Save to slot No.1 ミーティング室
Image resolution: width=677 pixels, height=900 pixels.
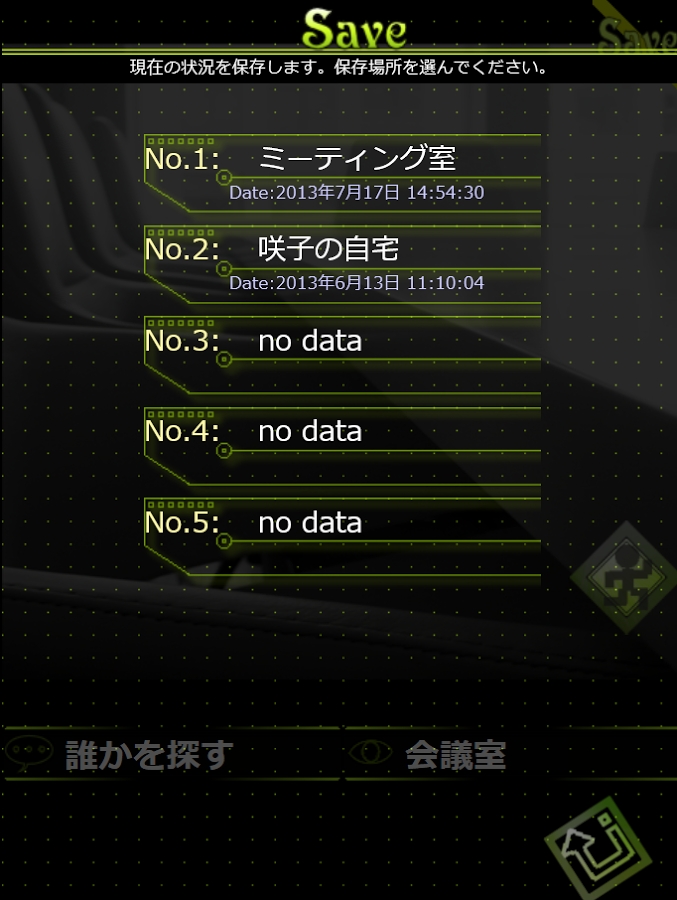343,171
